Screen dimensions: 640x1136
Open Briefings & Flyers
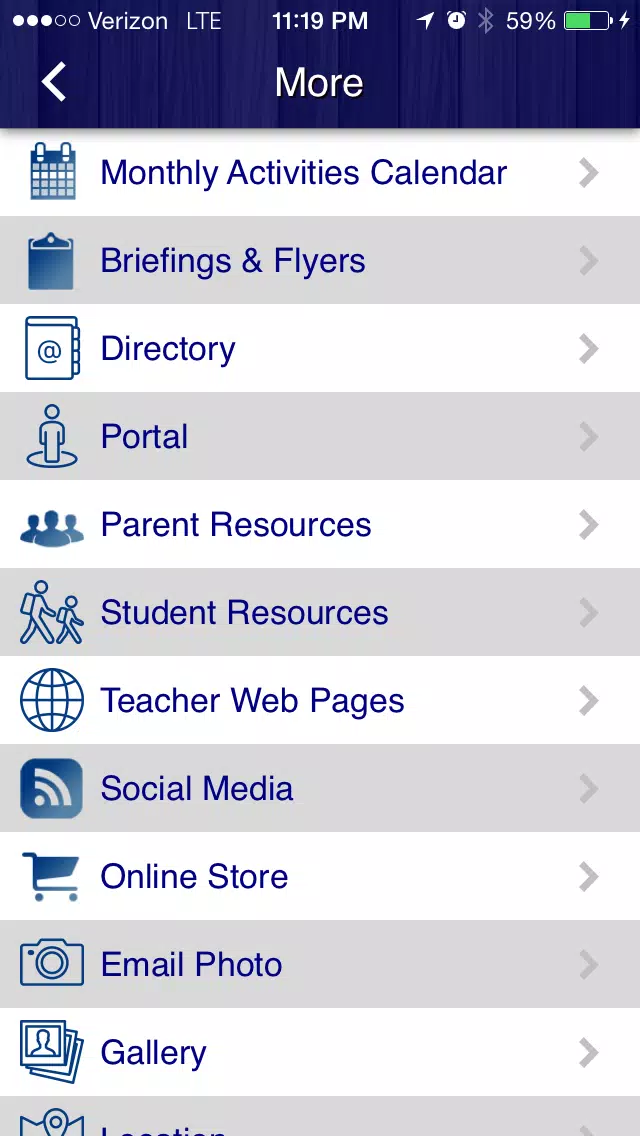click(320, 260)
